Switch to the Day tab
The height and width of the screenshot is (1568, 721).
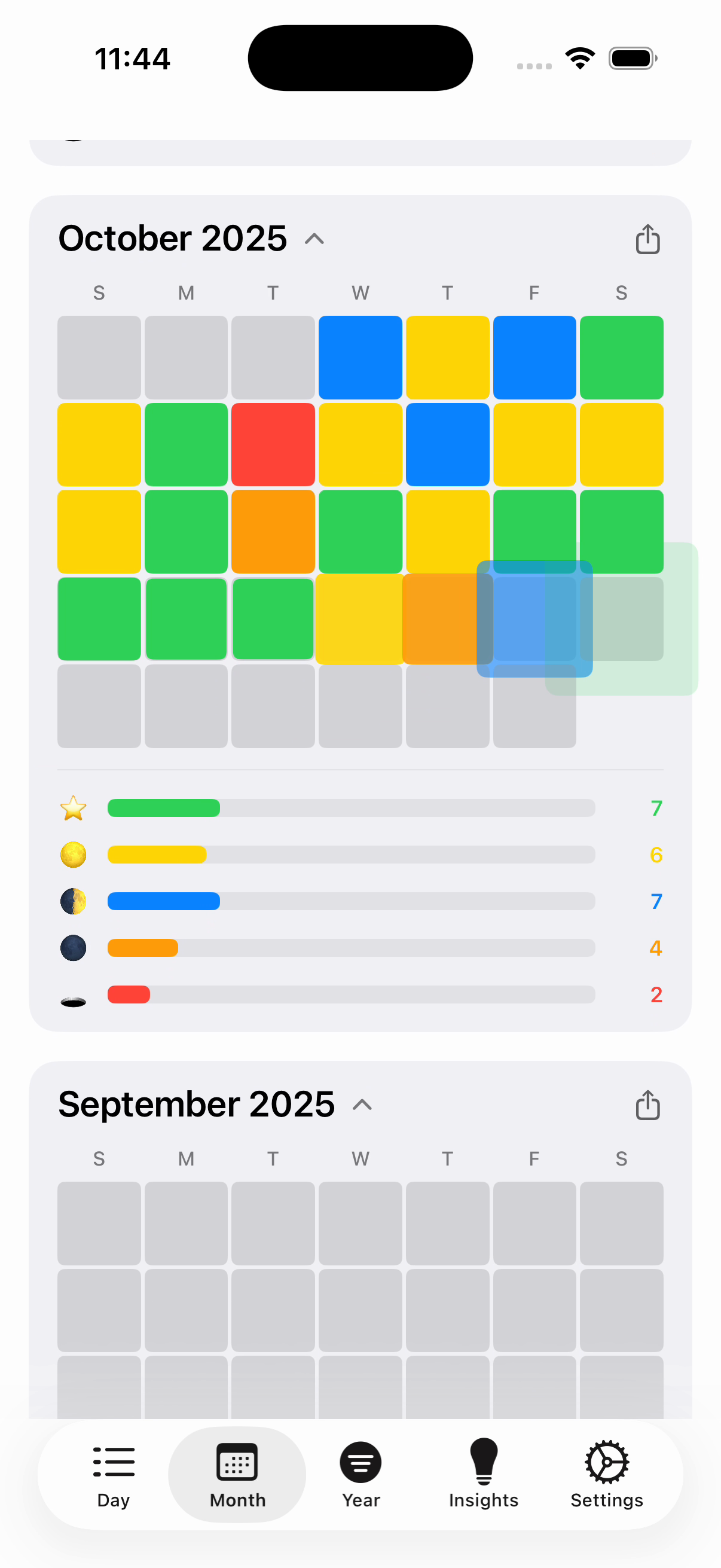point(114,1474)
